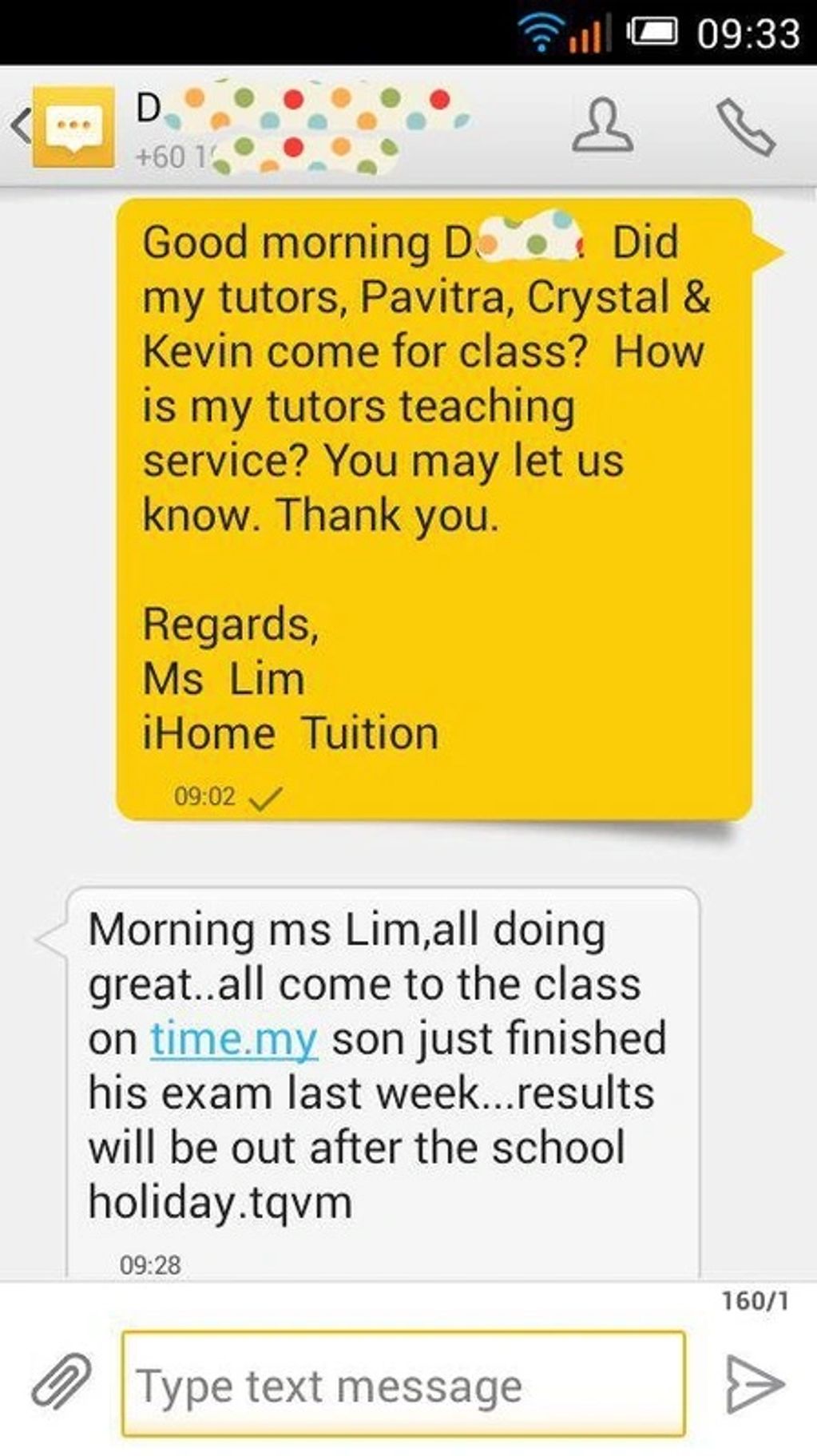This screenshot has height=1456, width=817.
Task: Call this contact with the phone icon
Action: click(x=745, y=126)
